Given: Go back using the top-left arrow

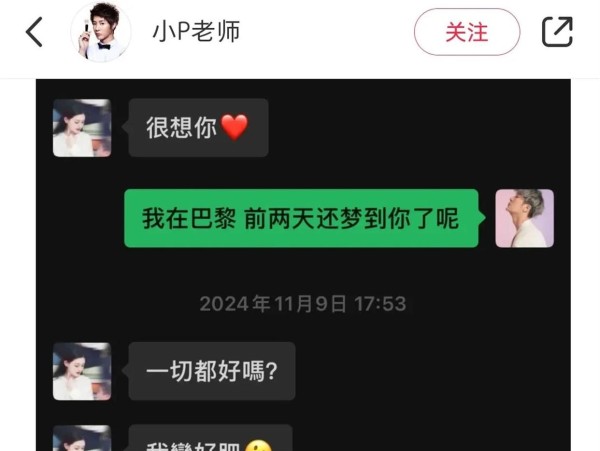Looking at the screenshot, I should [x=34, y=32].
